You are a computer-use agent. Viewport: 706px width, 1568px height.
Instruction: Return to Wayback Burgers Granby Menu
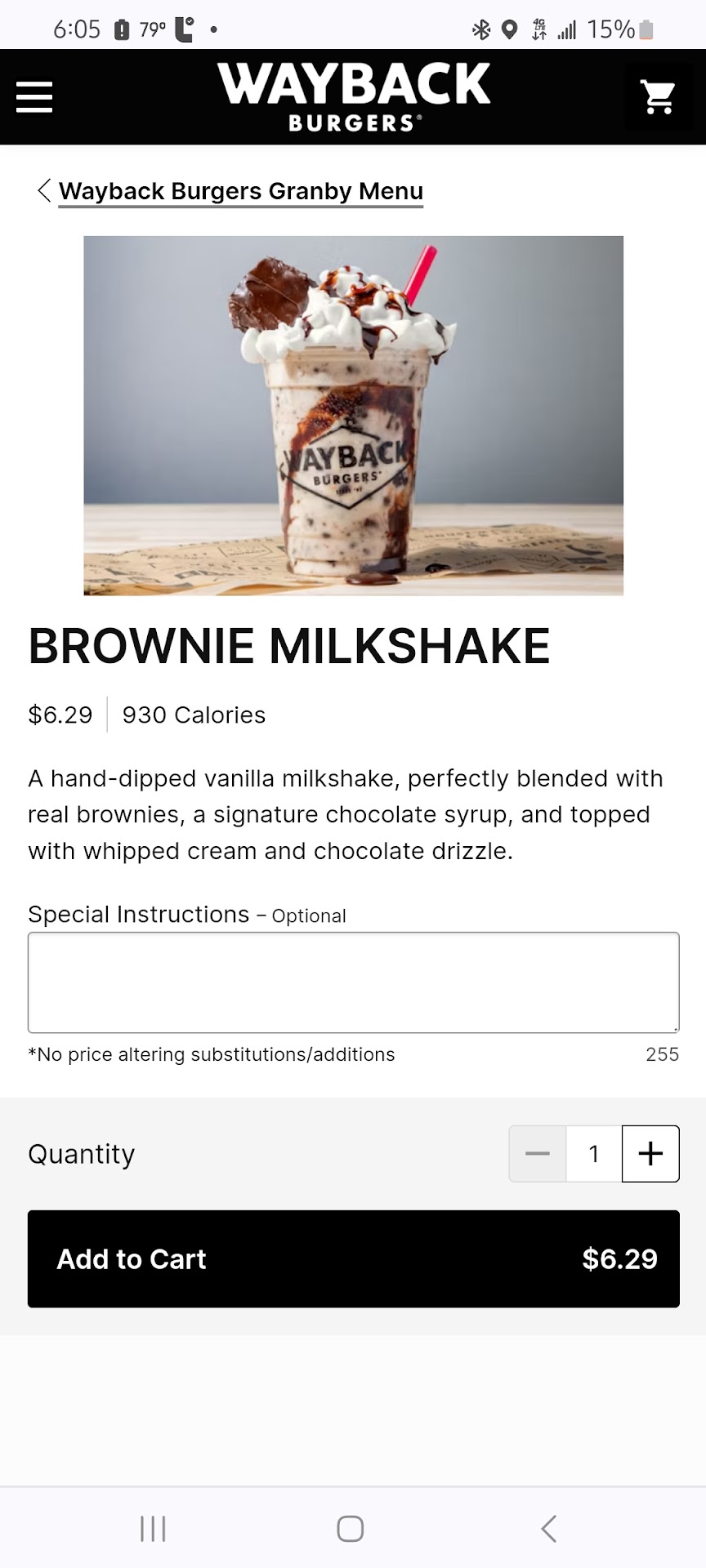[240, 191]
